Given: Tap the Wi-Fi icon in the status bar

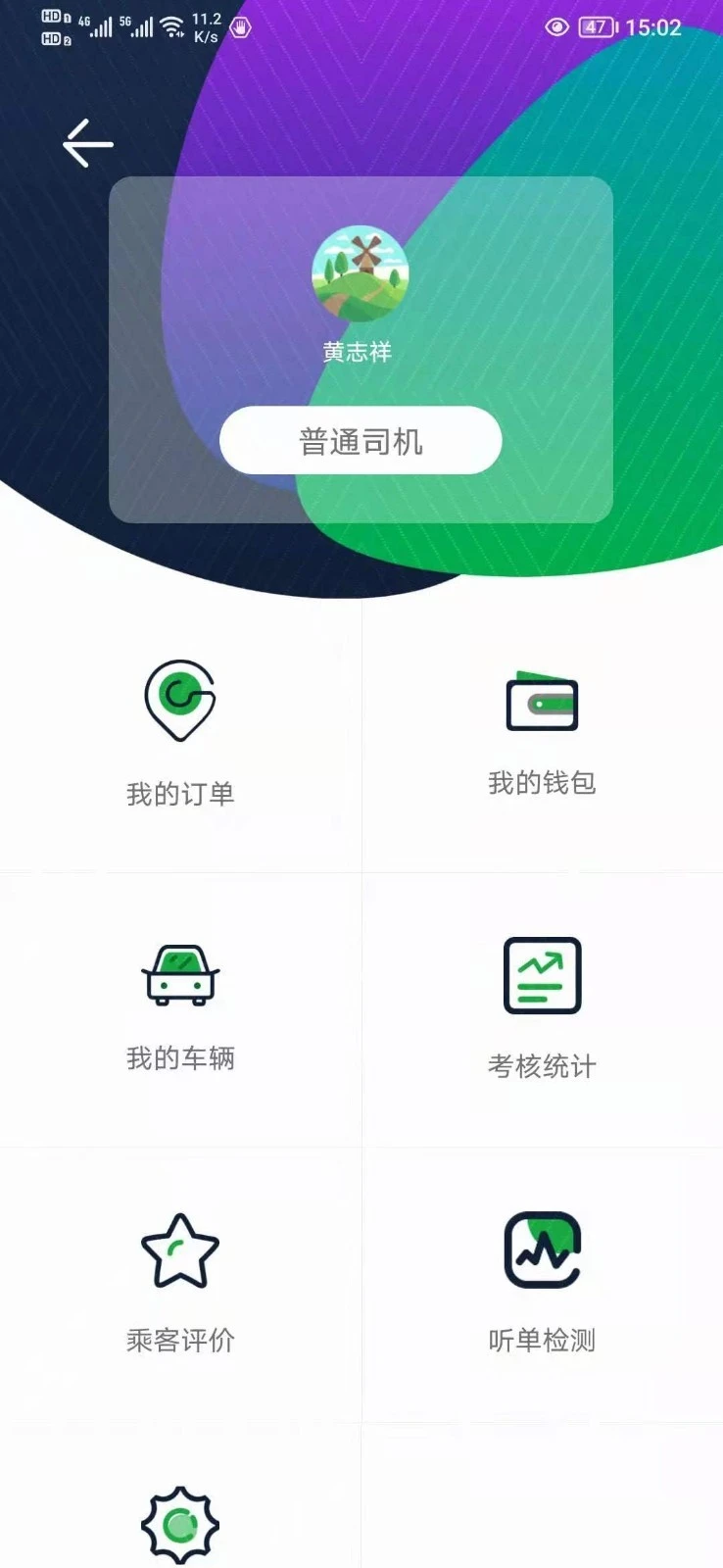Looking at the screenshot, I should 174,26.
